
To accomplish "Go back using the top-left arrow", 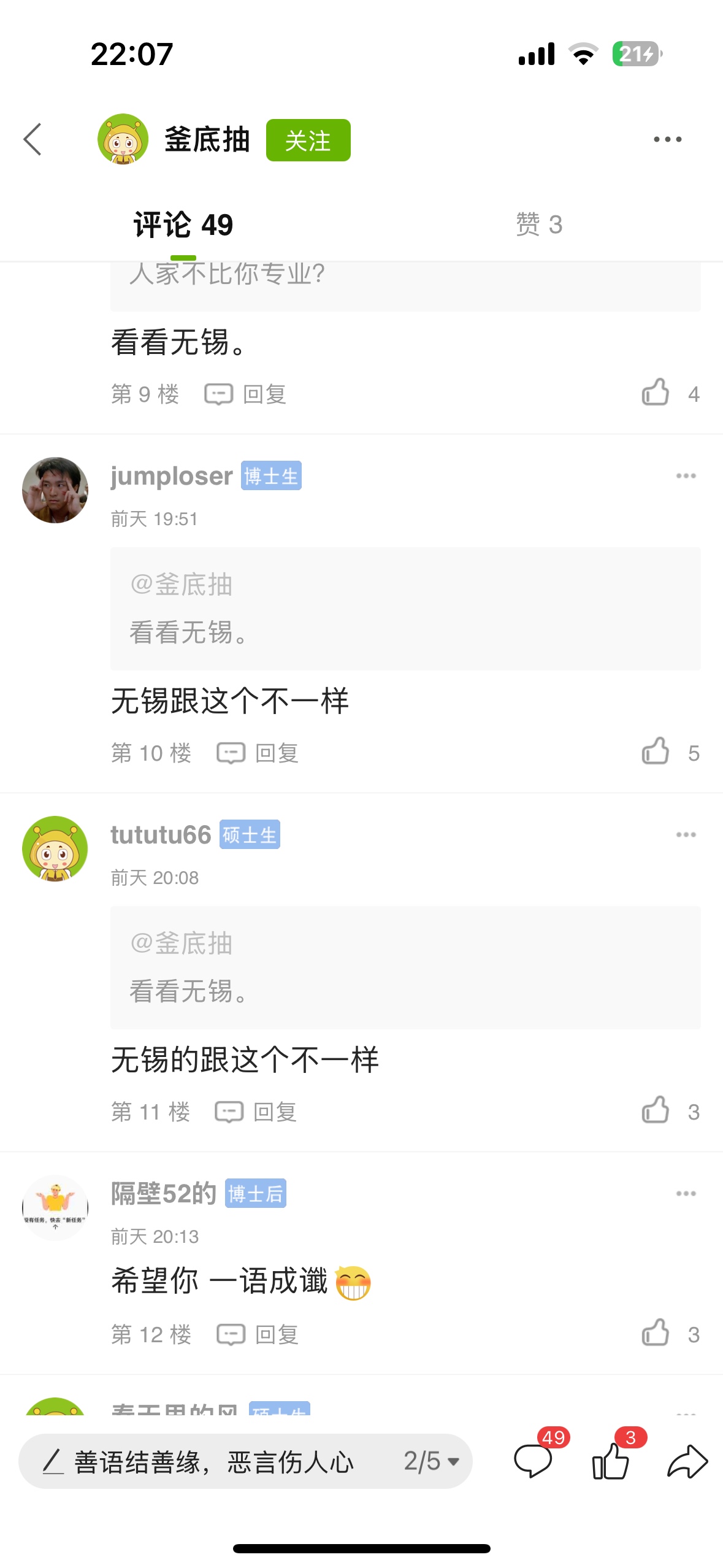I will tap(33, 139).
